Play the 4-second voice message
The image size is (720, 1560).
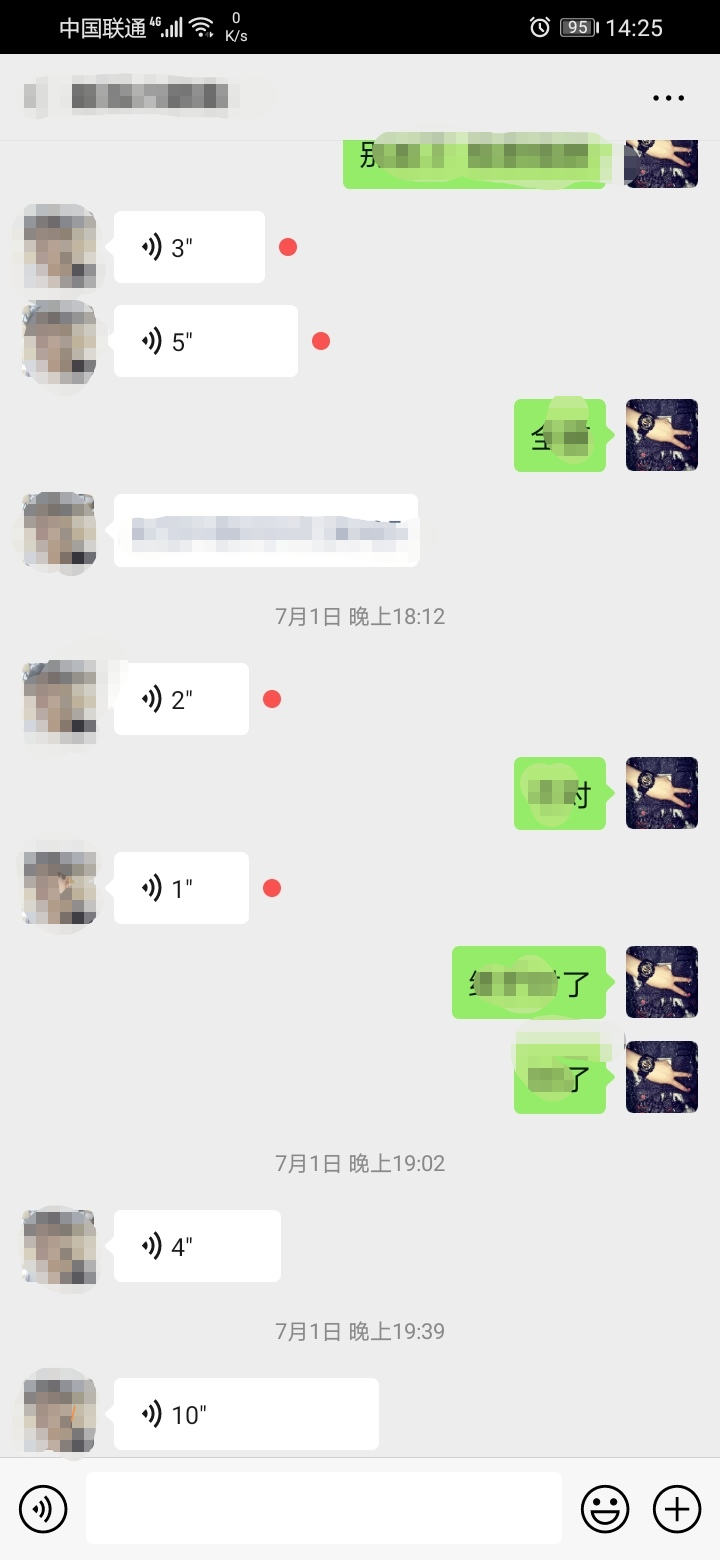pyautogui.click(x=197, y=1246)
